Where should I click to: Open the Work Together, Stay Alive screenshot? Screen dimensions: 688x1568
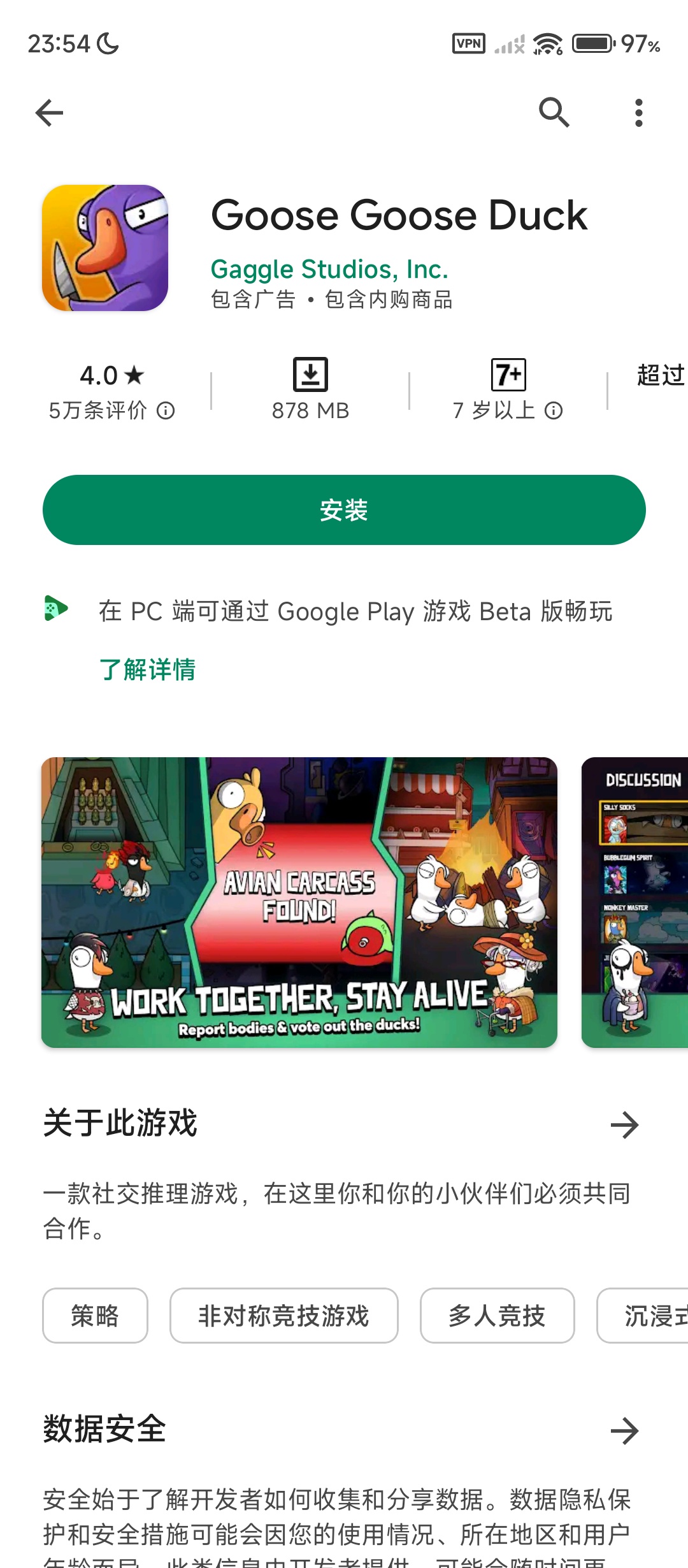(x=299, y=902)
